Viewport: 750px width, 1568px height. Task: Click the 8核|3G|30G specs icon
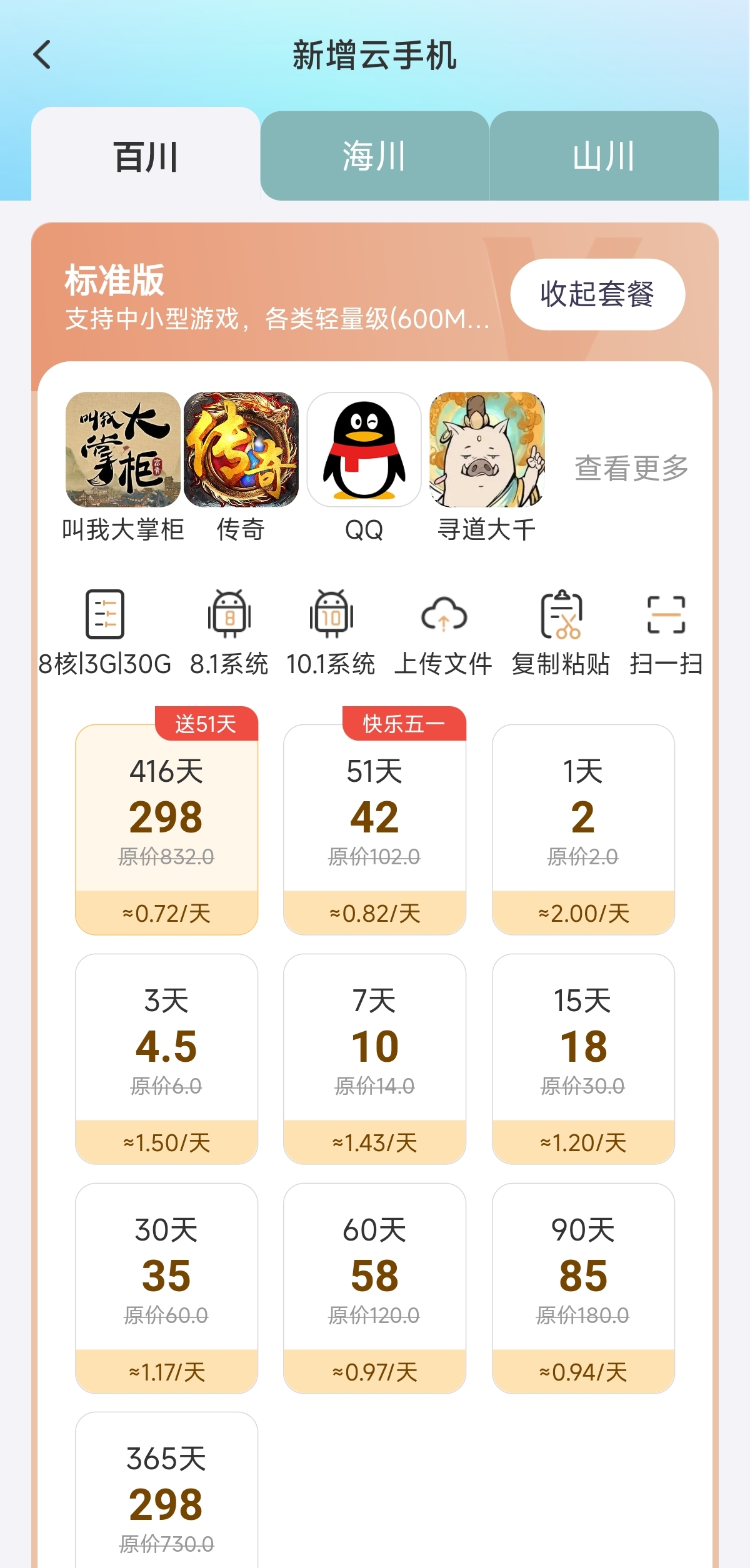coord(104,619)
